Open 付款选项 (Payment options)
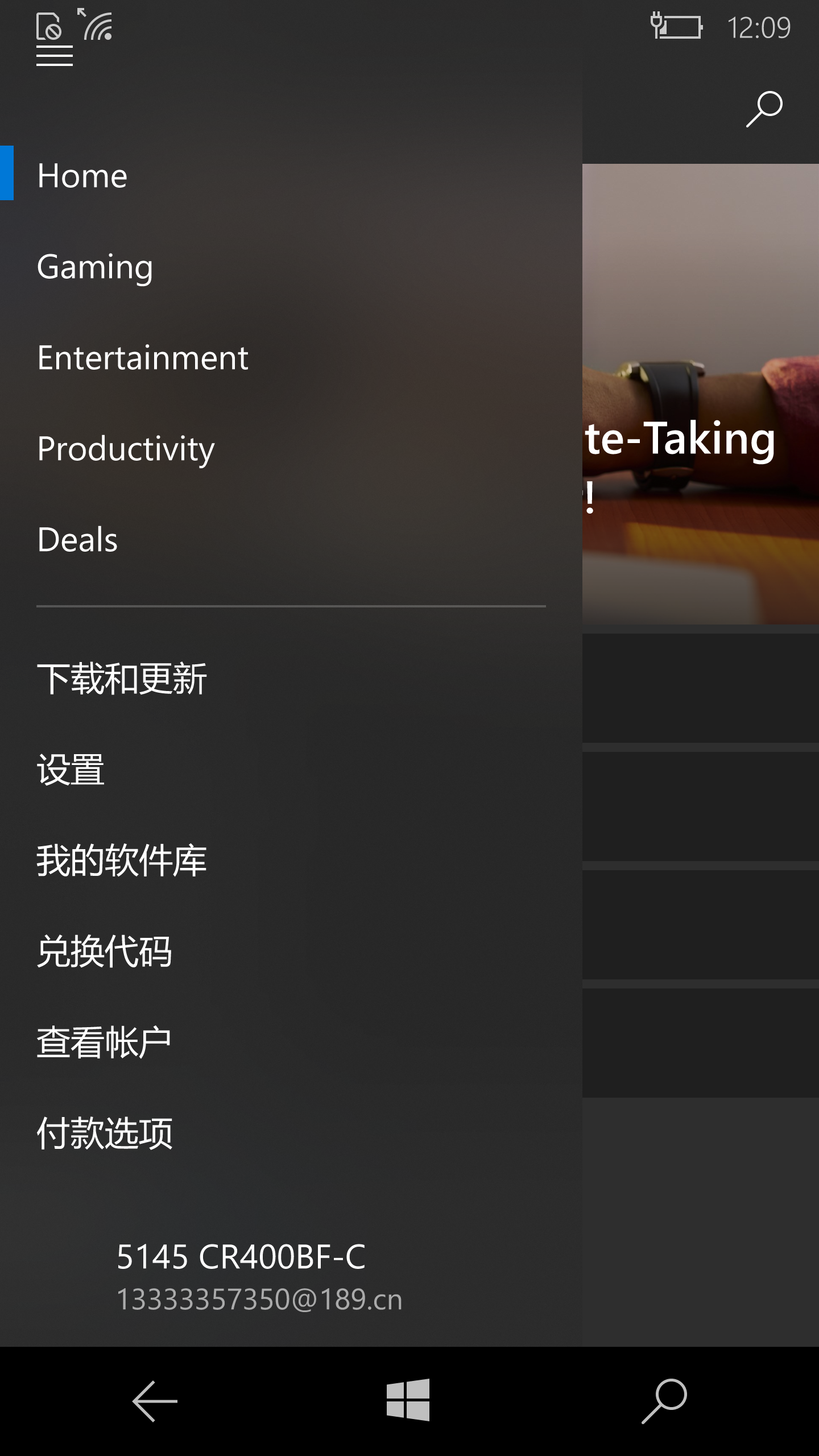Viewport: 819px width, 1456px height. 105,1134
